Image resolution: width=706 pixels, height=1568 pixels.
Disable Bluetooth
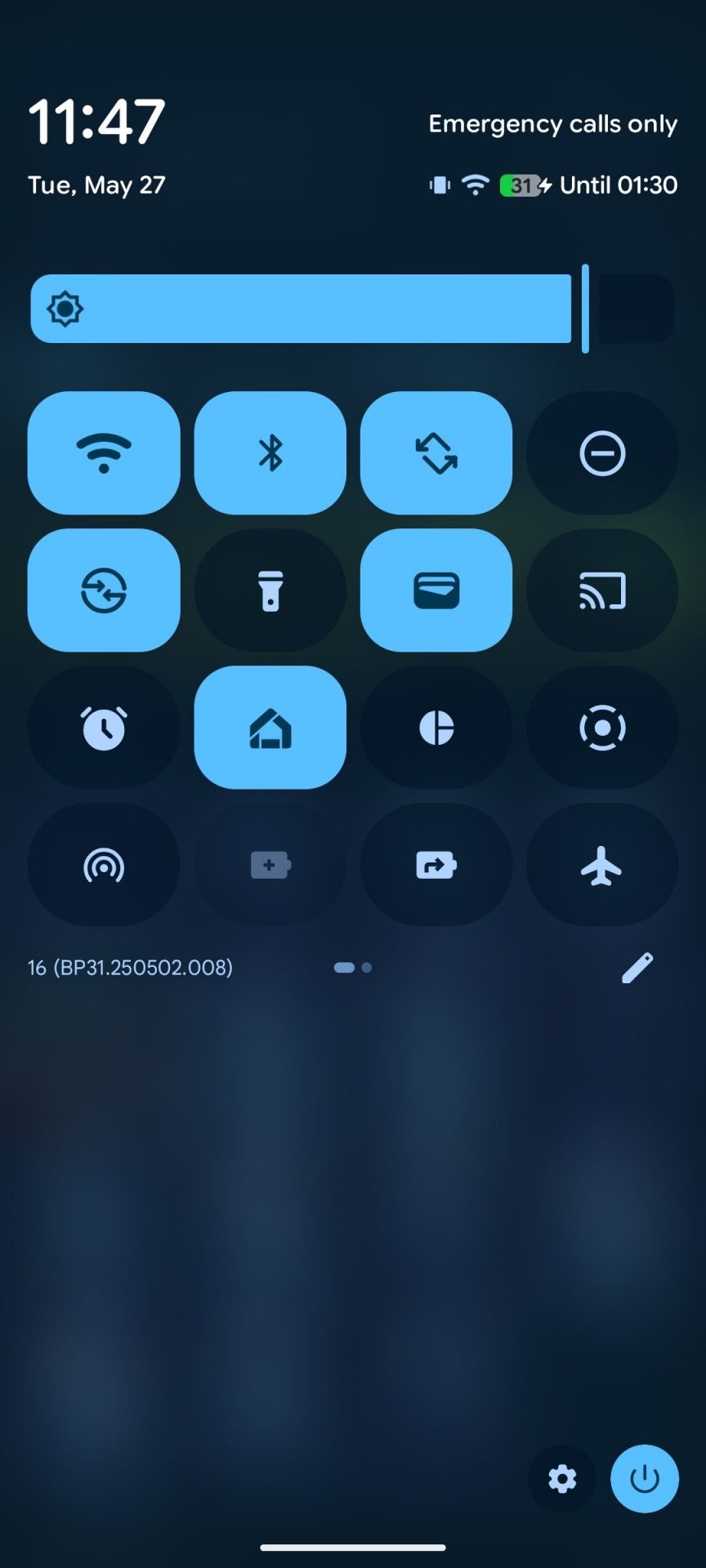(x=270, y=453)
